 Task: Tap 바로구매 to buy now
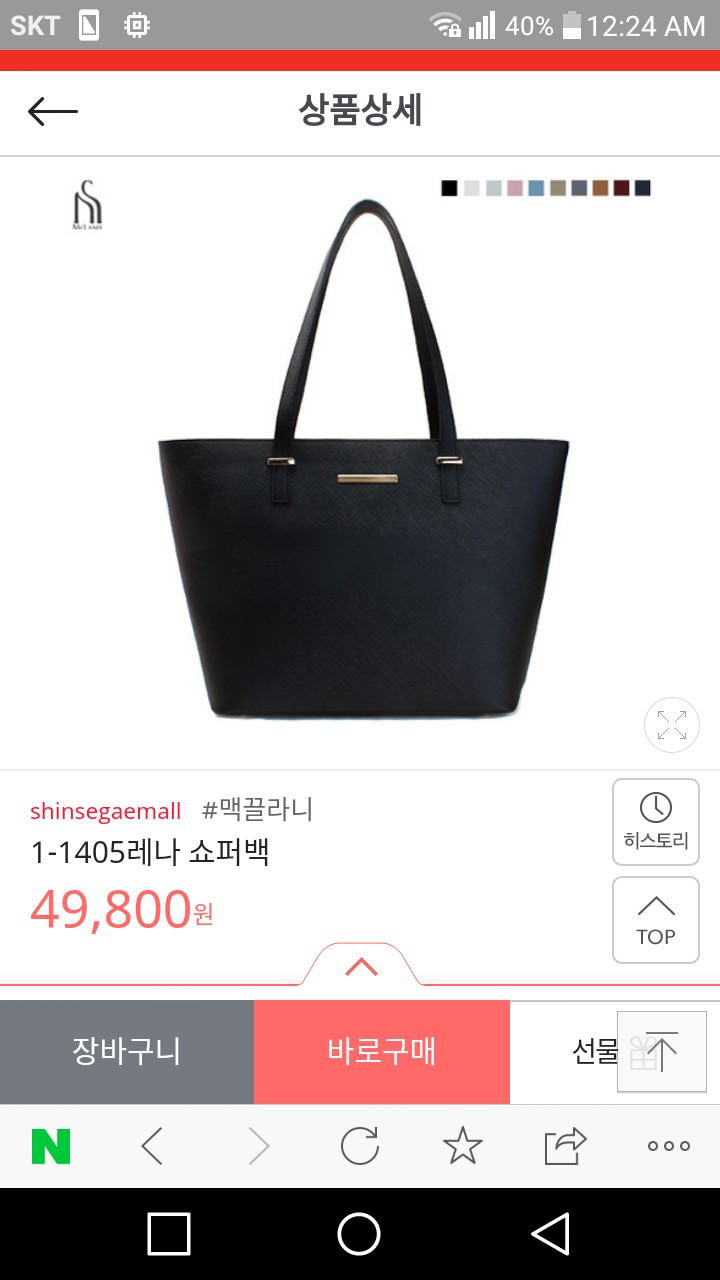click(382, 1052)
